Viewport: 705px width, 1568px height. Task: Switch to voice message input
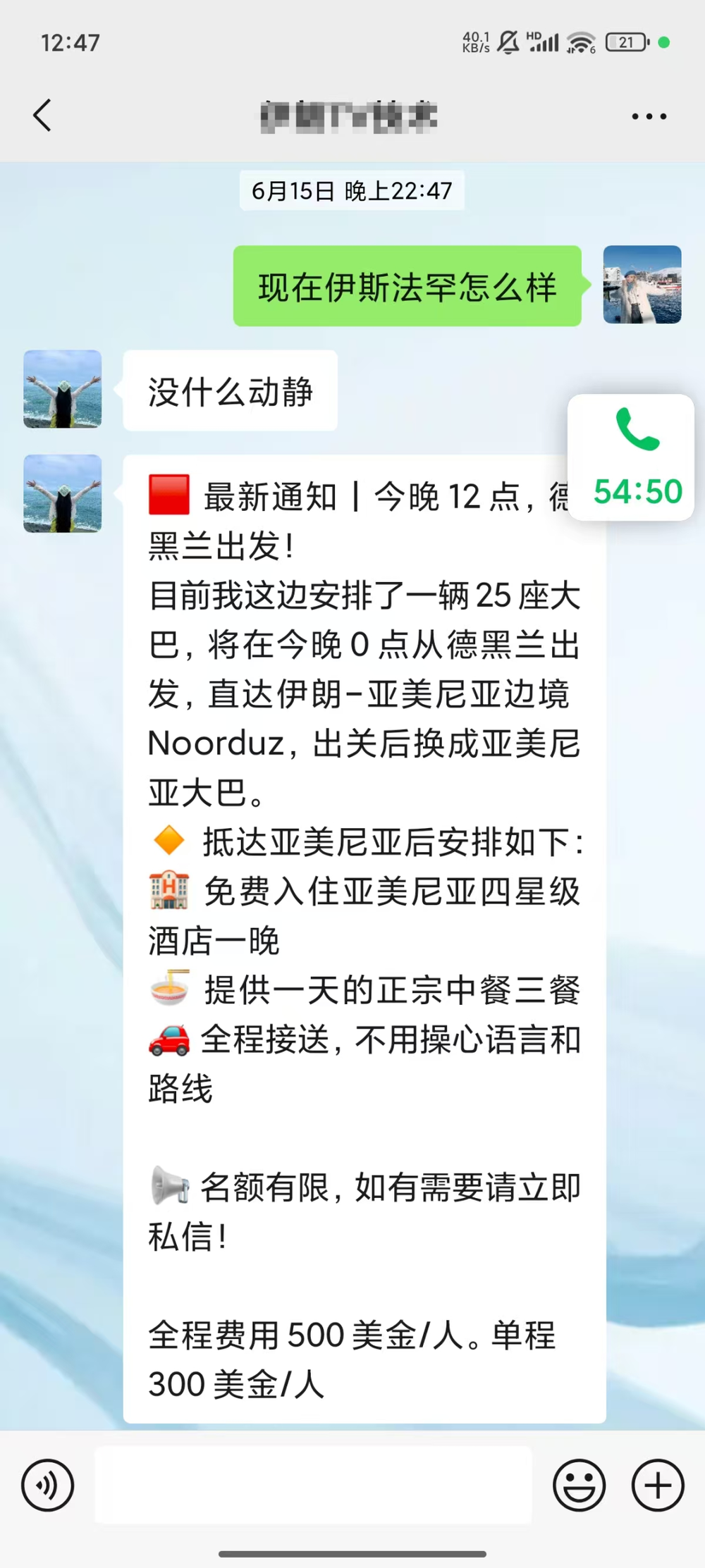point(47,1485)
